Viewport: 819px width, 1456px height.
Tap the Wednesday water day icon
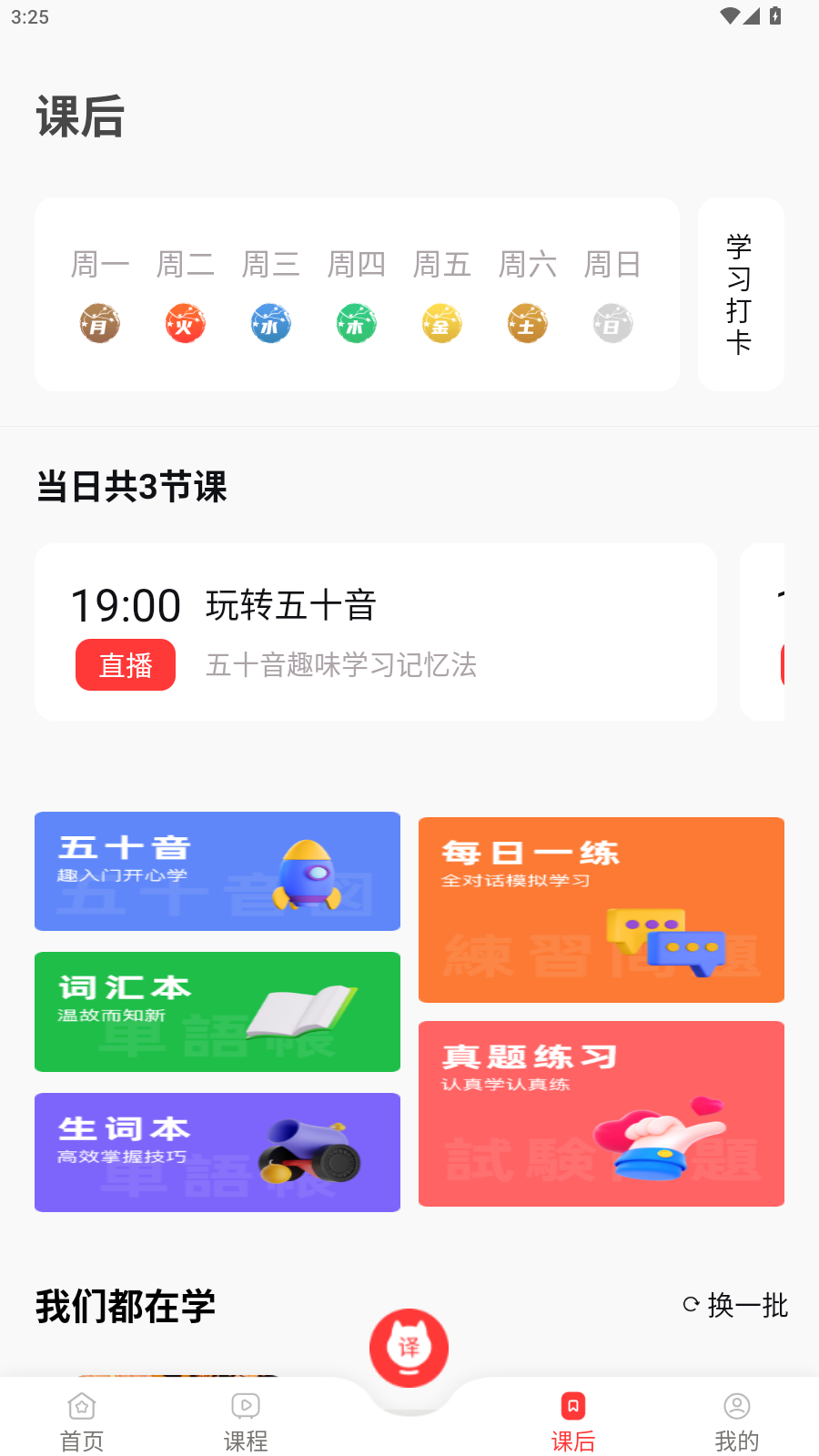tap(270, 323)
